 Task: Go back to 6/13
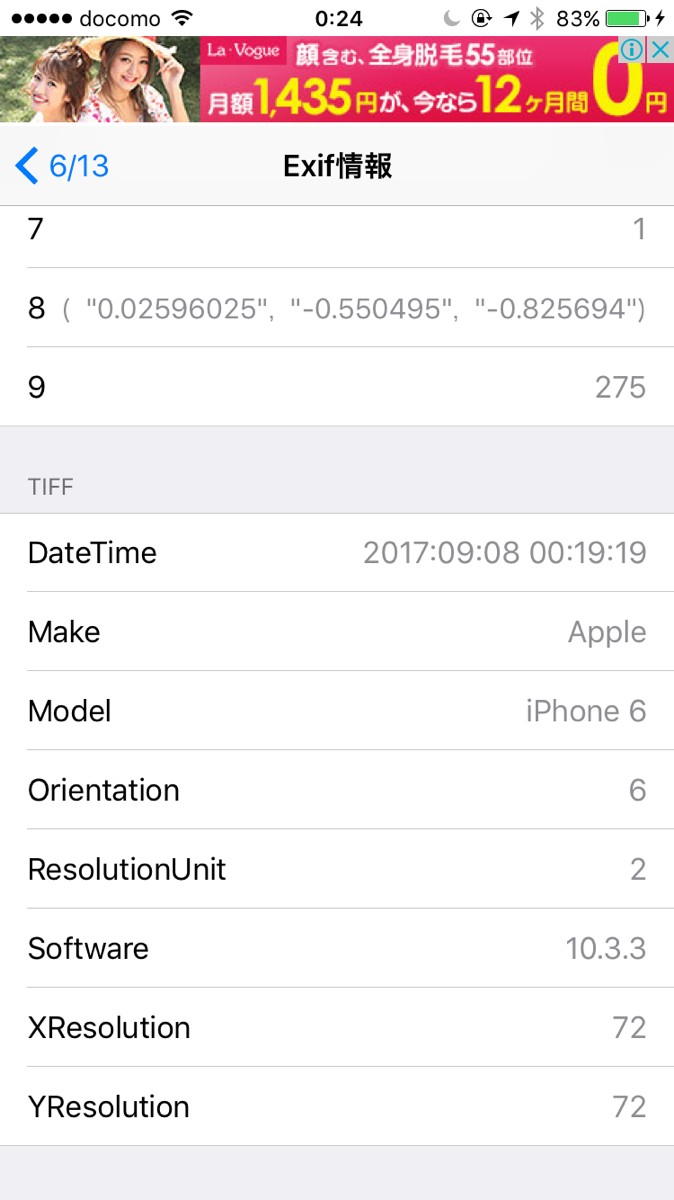62,166
